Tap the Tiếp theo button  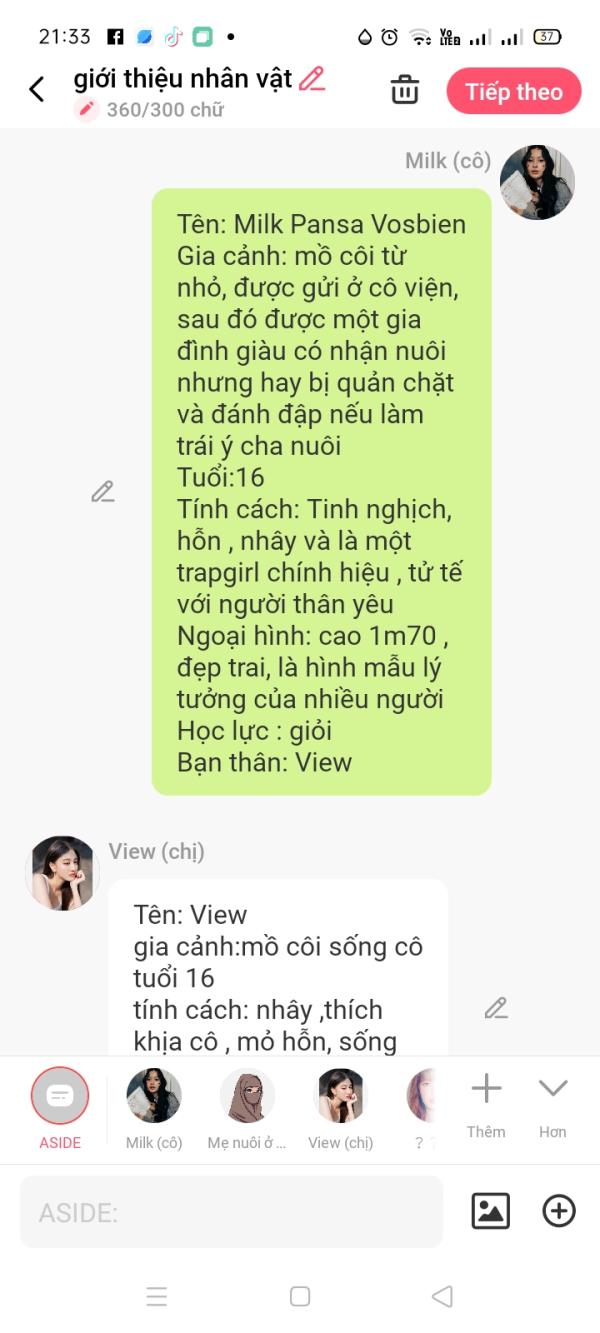tap(513, 92)
